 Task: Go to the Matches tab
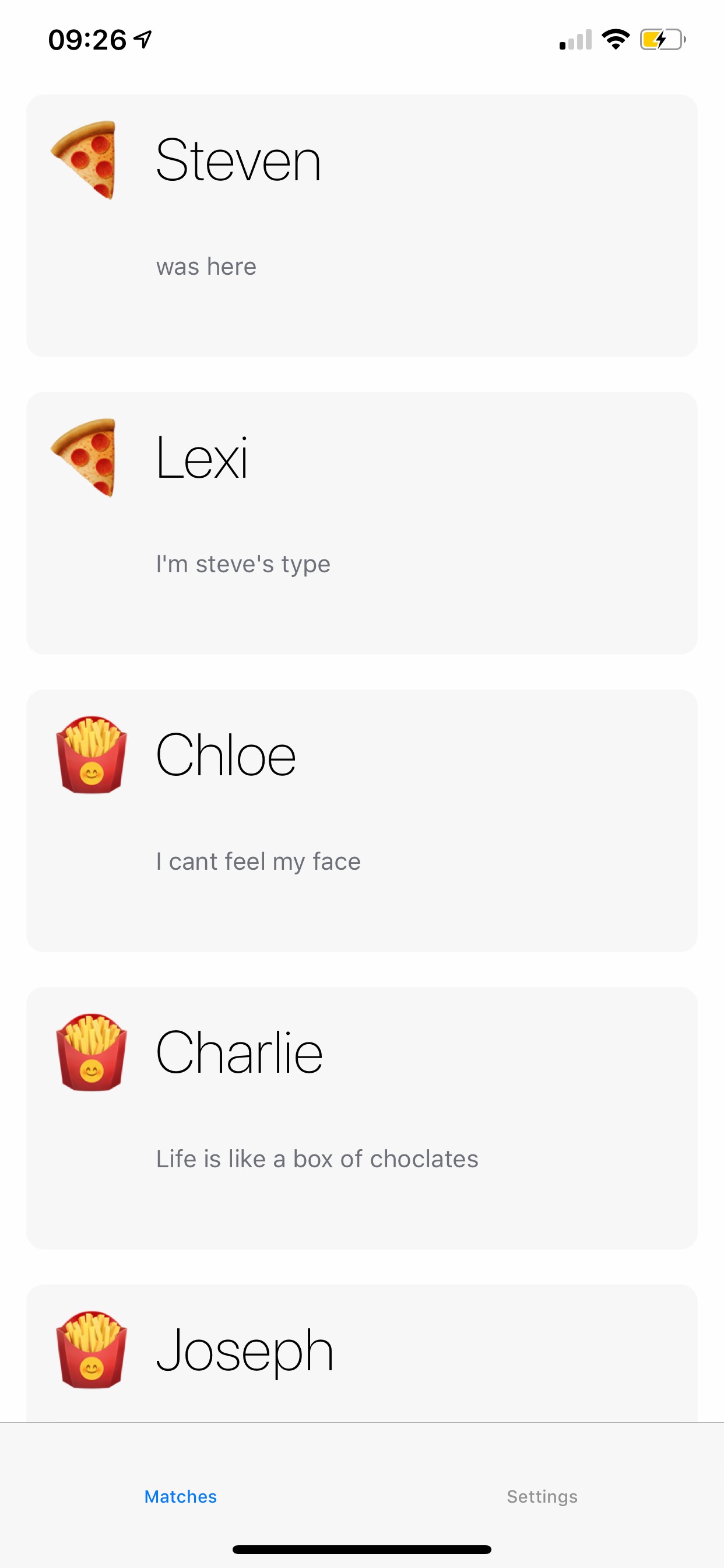tap(181, 1496)
